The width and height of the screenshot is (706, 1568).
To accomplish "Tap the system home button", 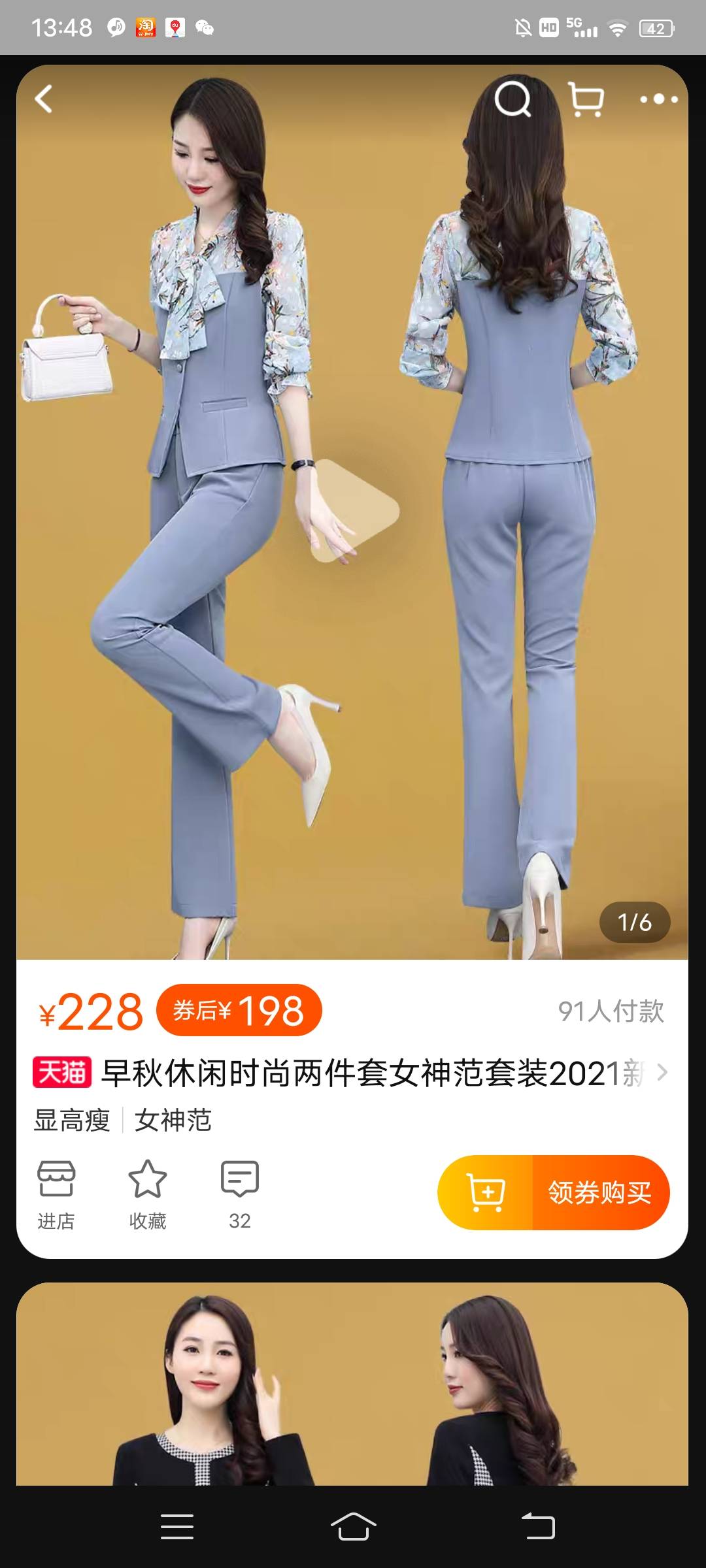I will [x=353, y=1526].
